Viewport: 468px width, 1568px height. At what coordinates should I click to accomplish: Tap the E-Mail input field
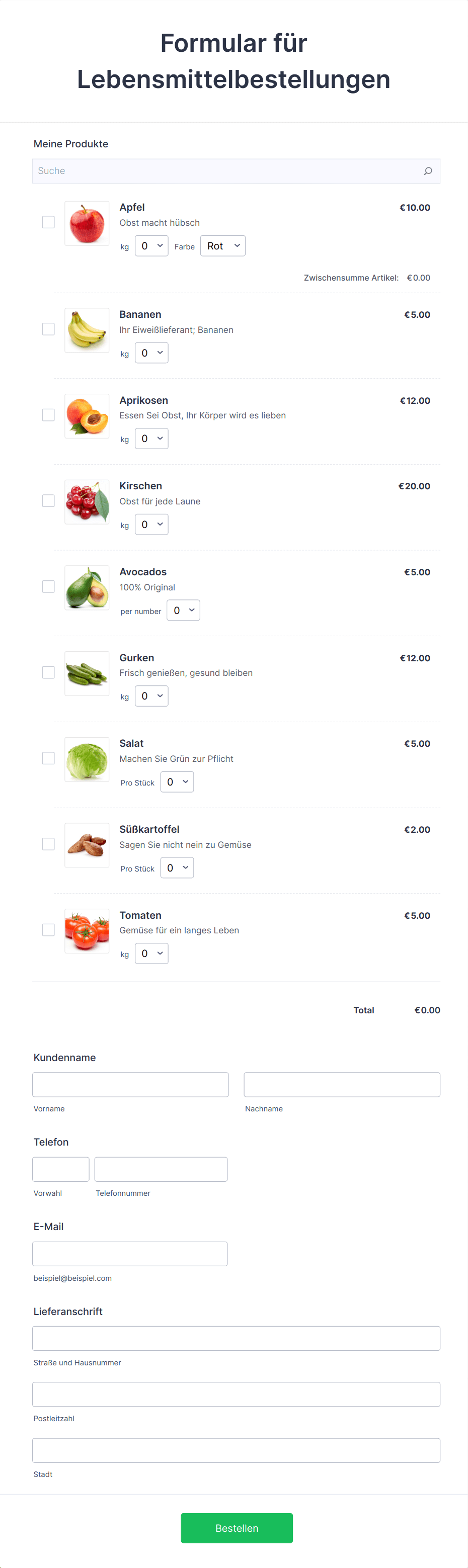click(x=130, y=1254)
